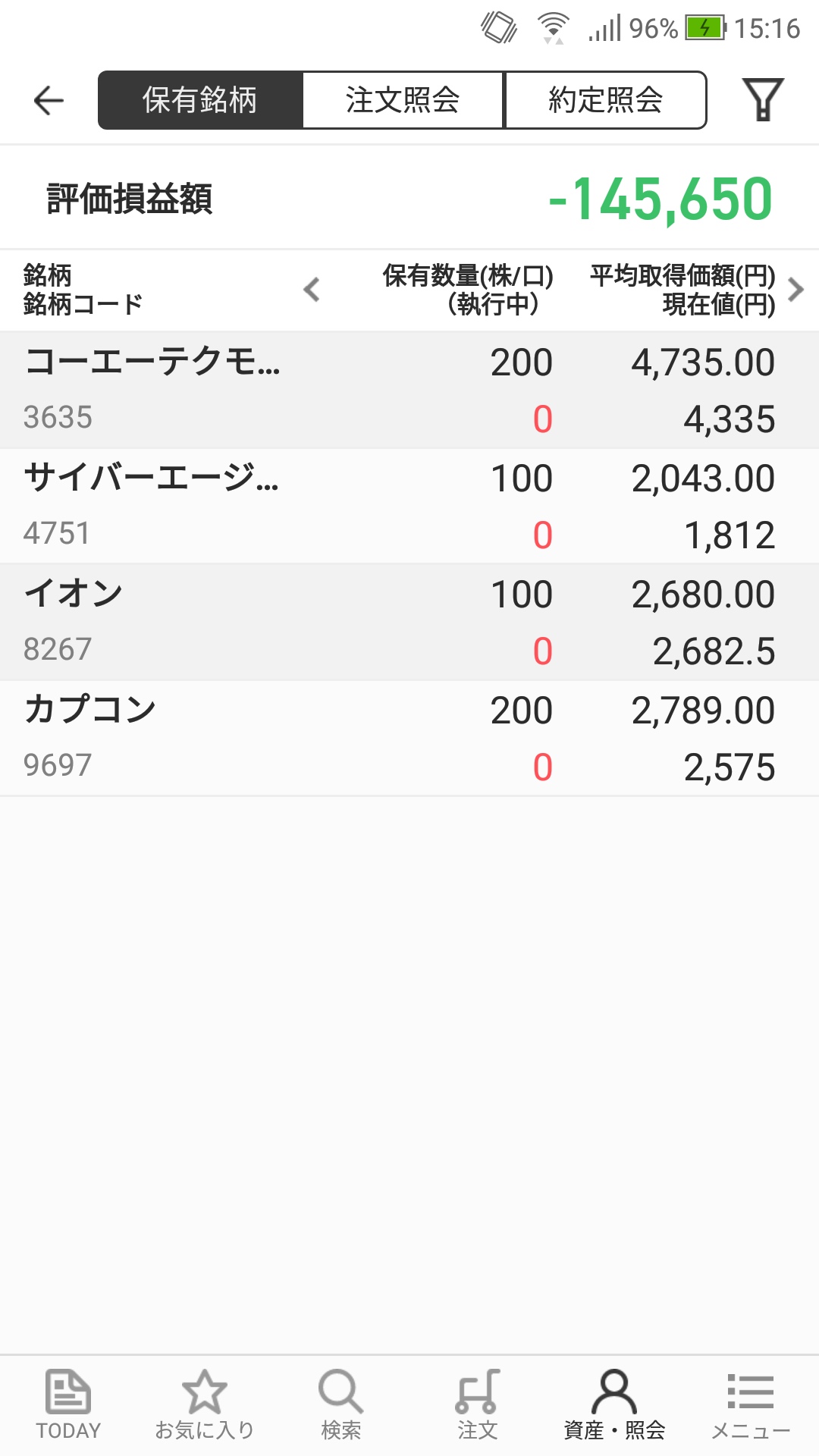The width and height of the screenshot is (819, 1456).
Task: Open the カプコン 9697 holding
Action: coord(409,738)
